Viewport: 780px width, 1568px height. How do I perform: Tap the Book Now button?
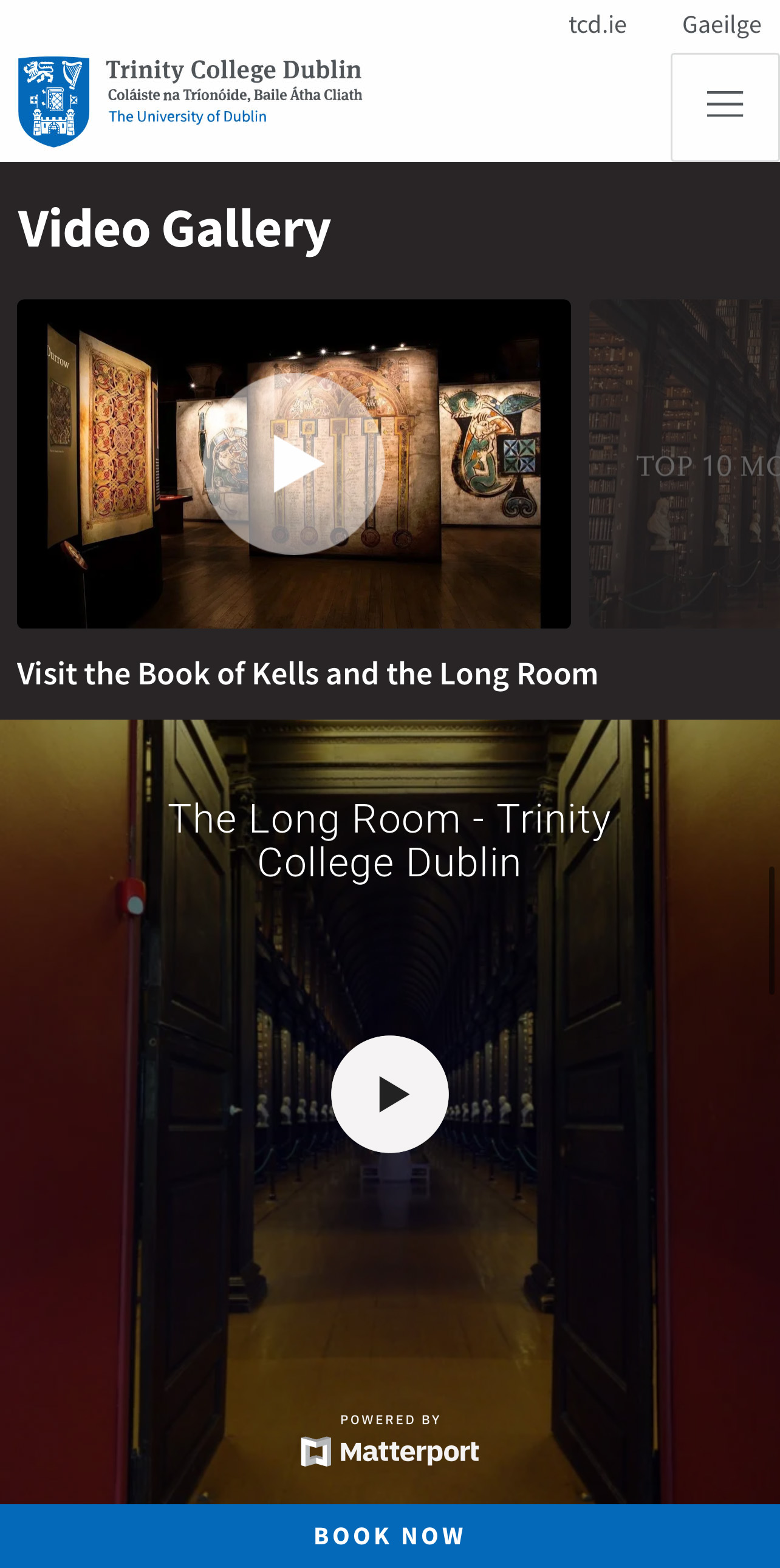click(389, 1536)
